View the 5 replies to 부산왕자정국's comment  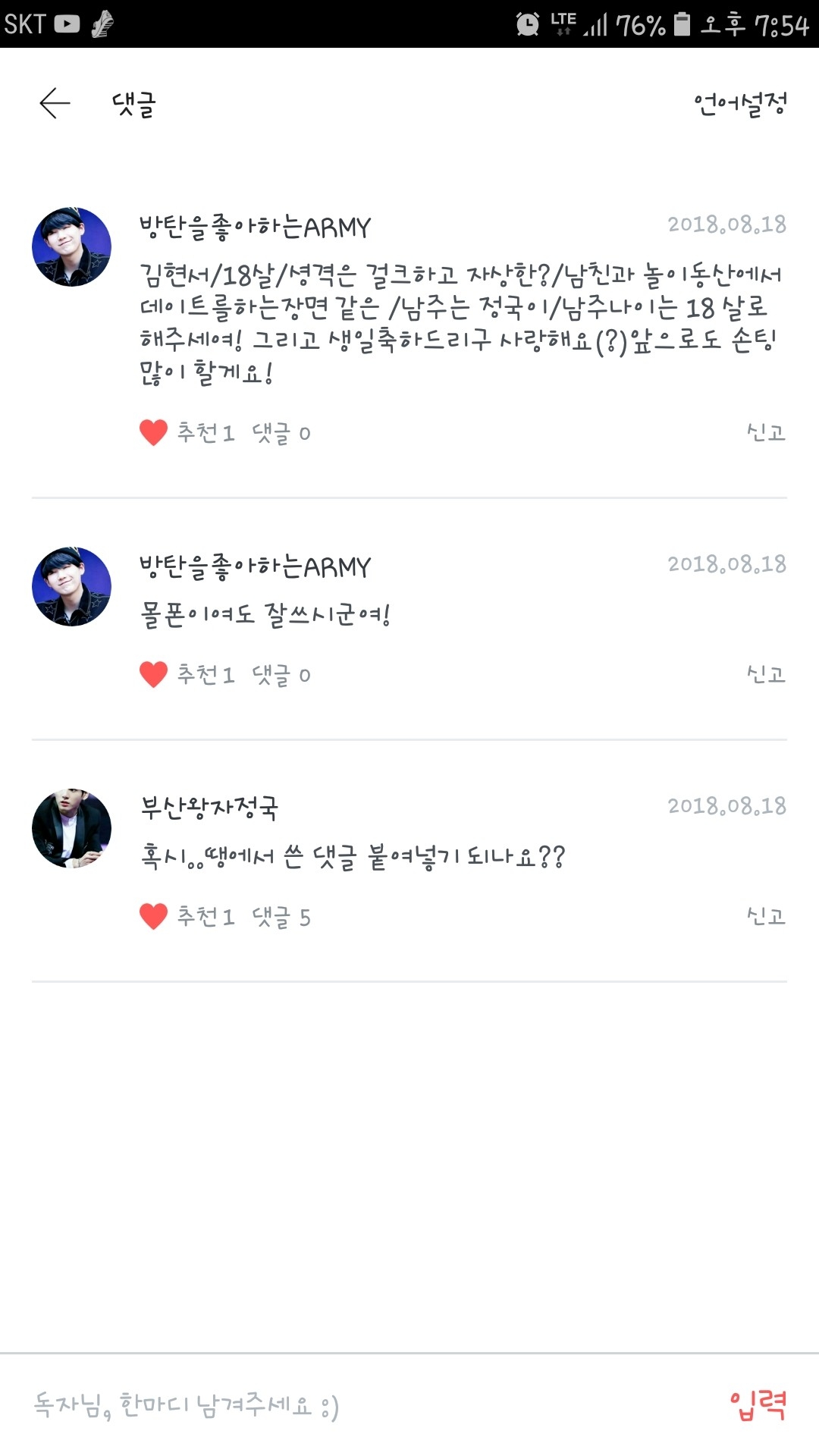pyautogui.click(x=281, y=917)
